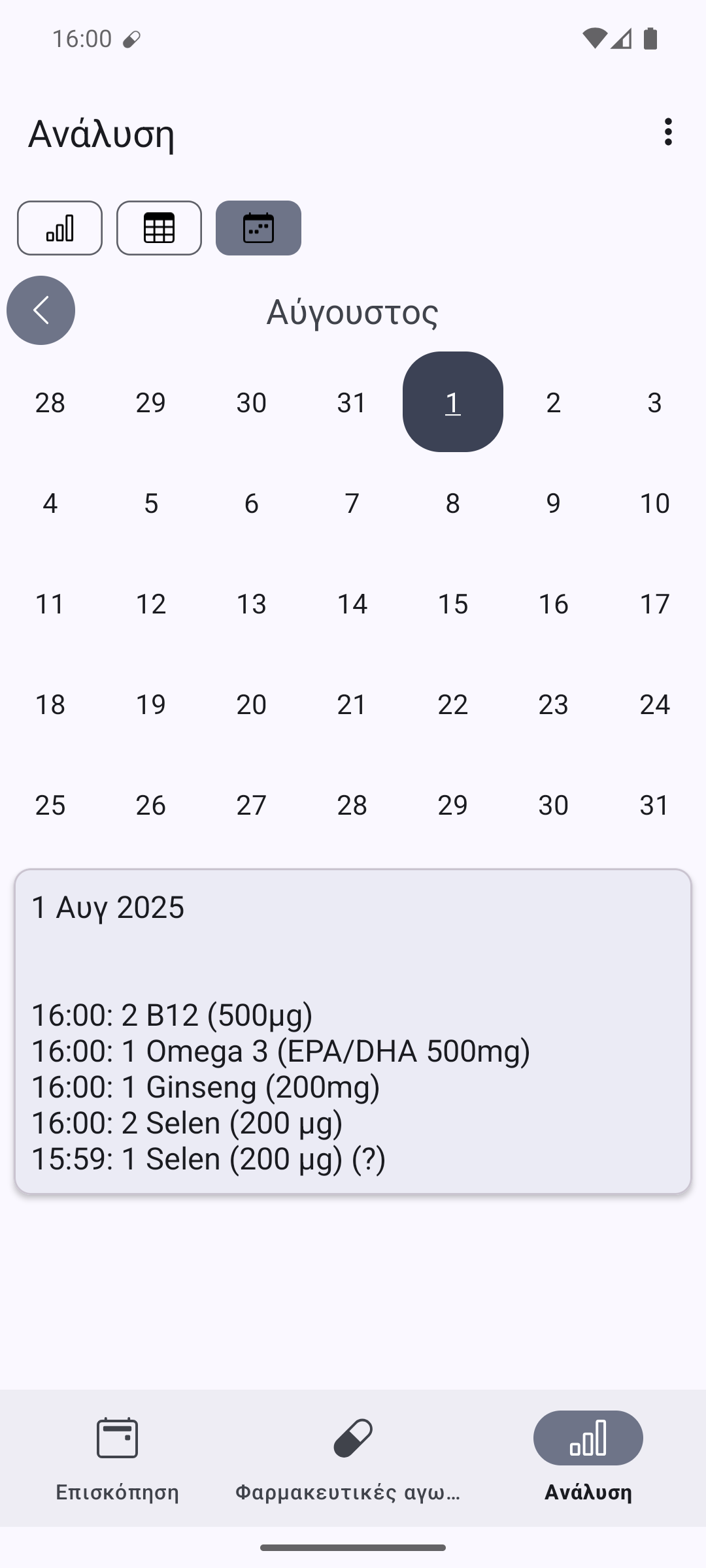Viewport: 706px width, 1568px height.
Task: Tap day 21 in the calendar
Action: tap(352, 704)
